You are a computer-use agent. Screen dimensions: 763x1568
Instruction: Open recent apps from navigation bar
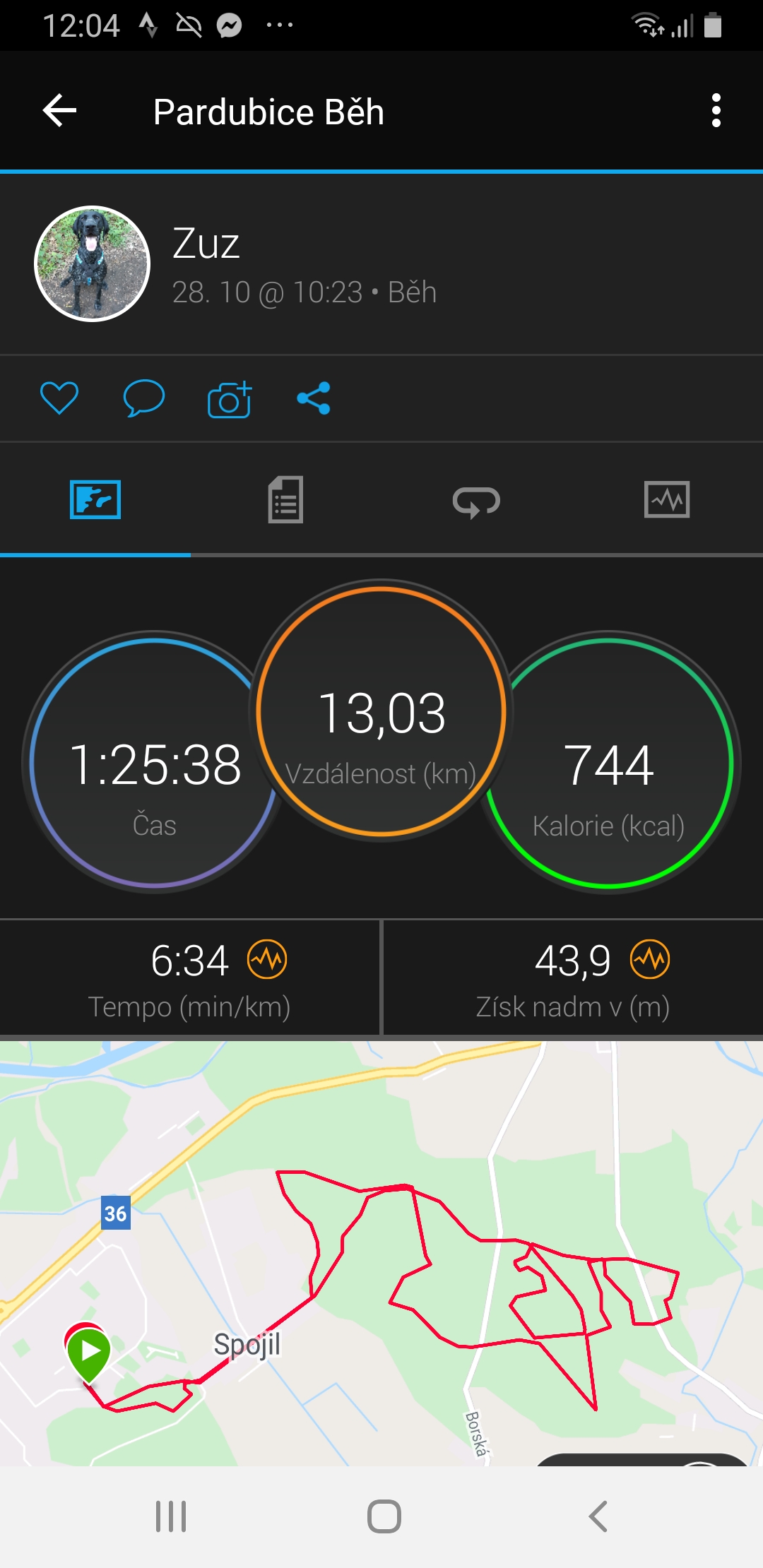[x=171, y=1516]
